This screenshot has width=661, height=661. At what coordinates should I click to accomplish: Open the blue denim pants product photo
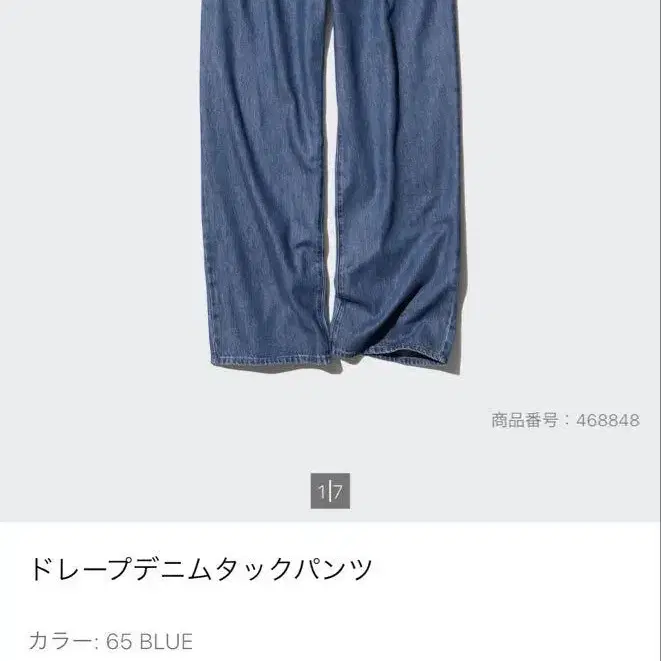click(330, 185)
